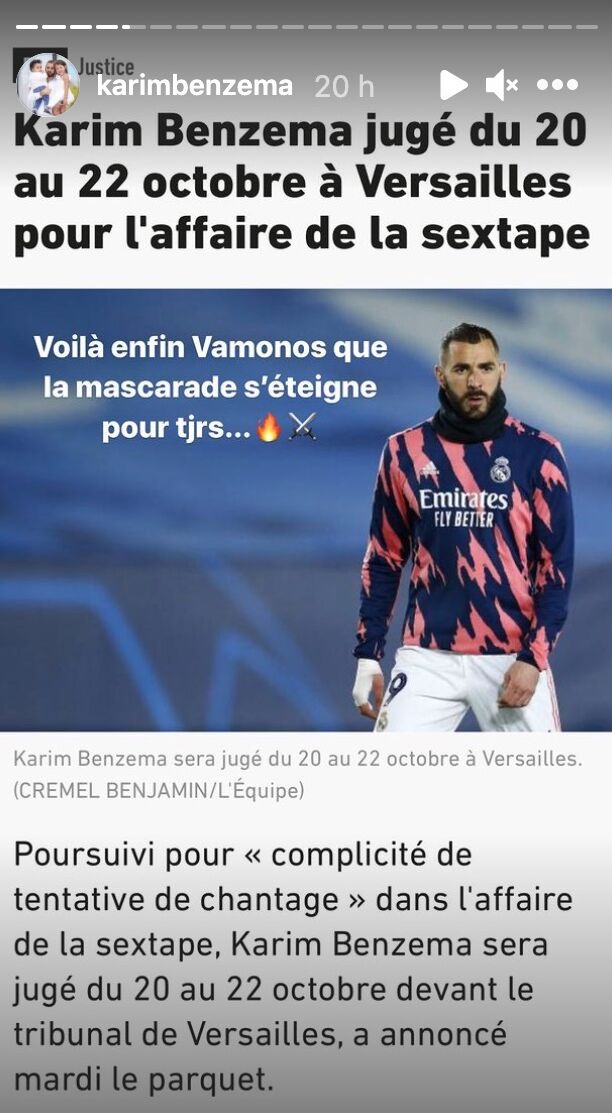The height and width of the screenshot is (1113, 612).
Task: Tap the karimbenzema username
Action: coord(194,86)
